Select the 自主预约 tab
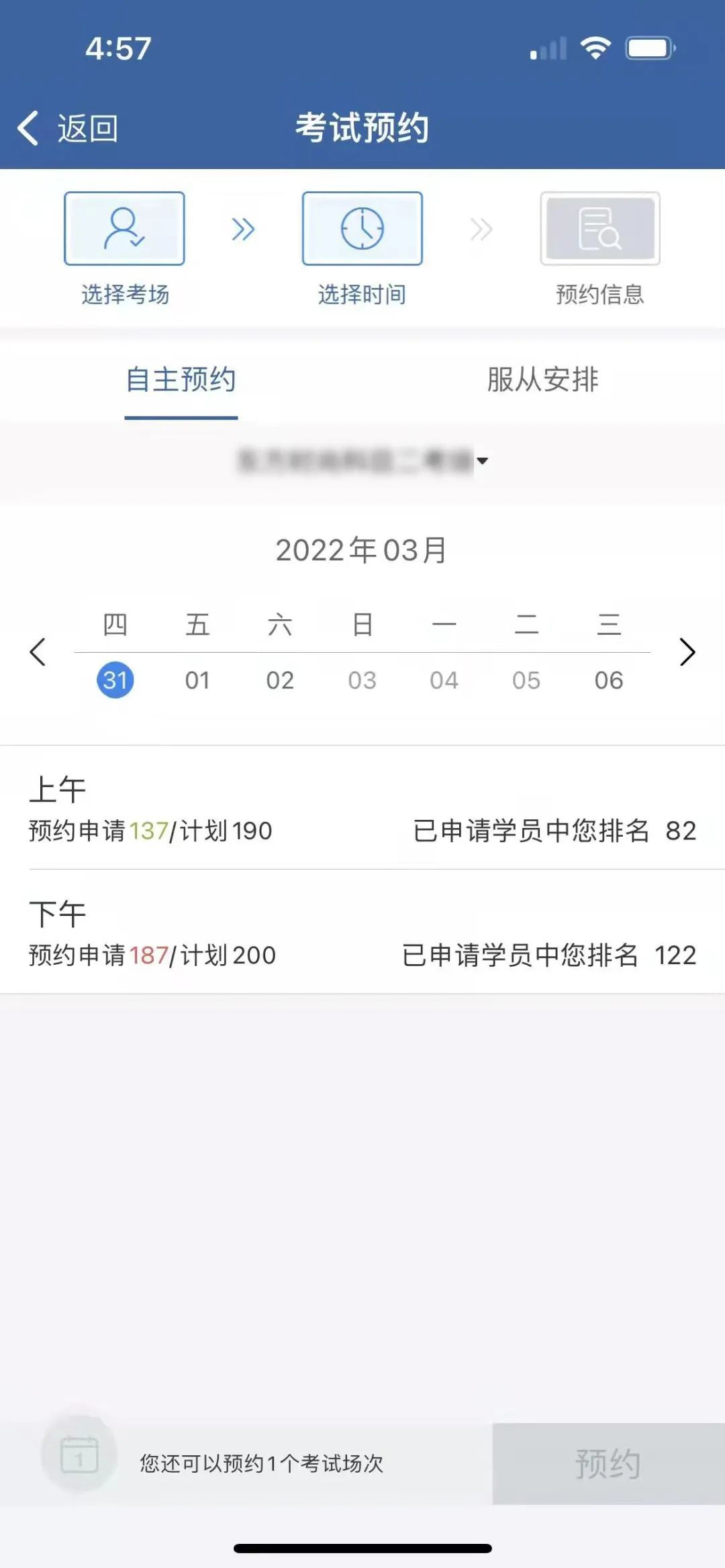Image resolution: width=725 pixels, height=1568 pixels. coord(181,380)
